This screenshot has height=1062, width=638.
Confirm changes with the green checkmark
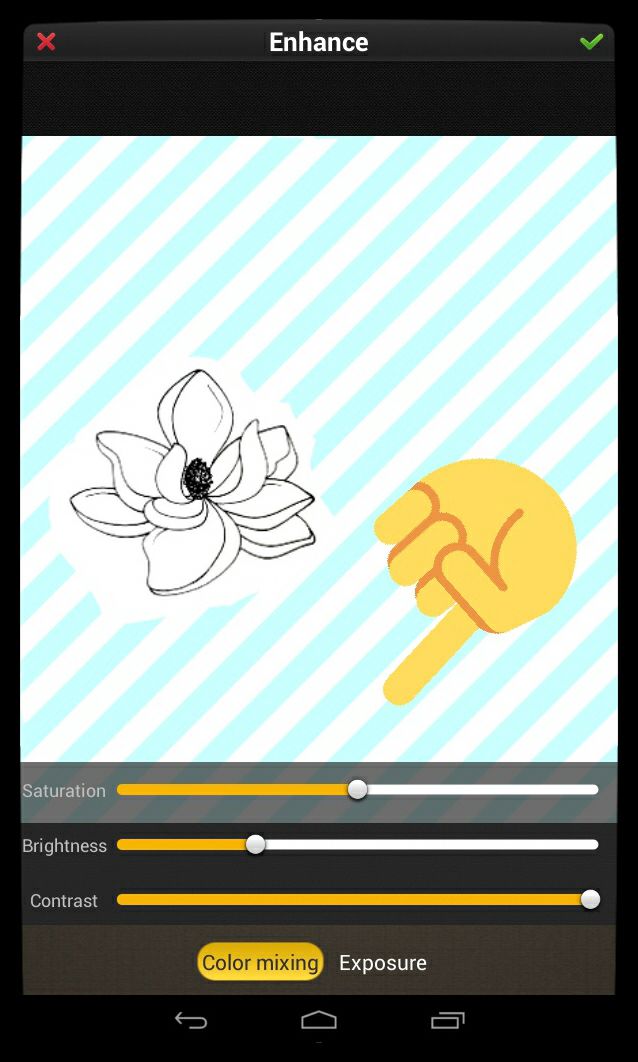tap(591, 42)
